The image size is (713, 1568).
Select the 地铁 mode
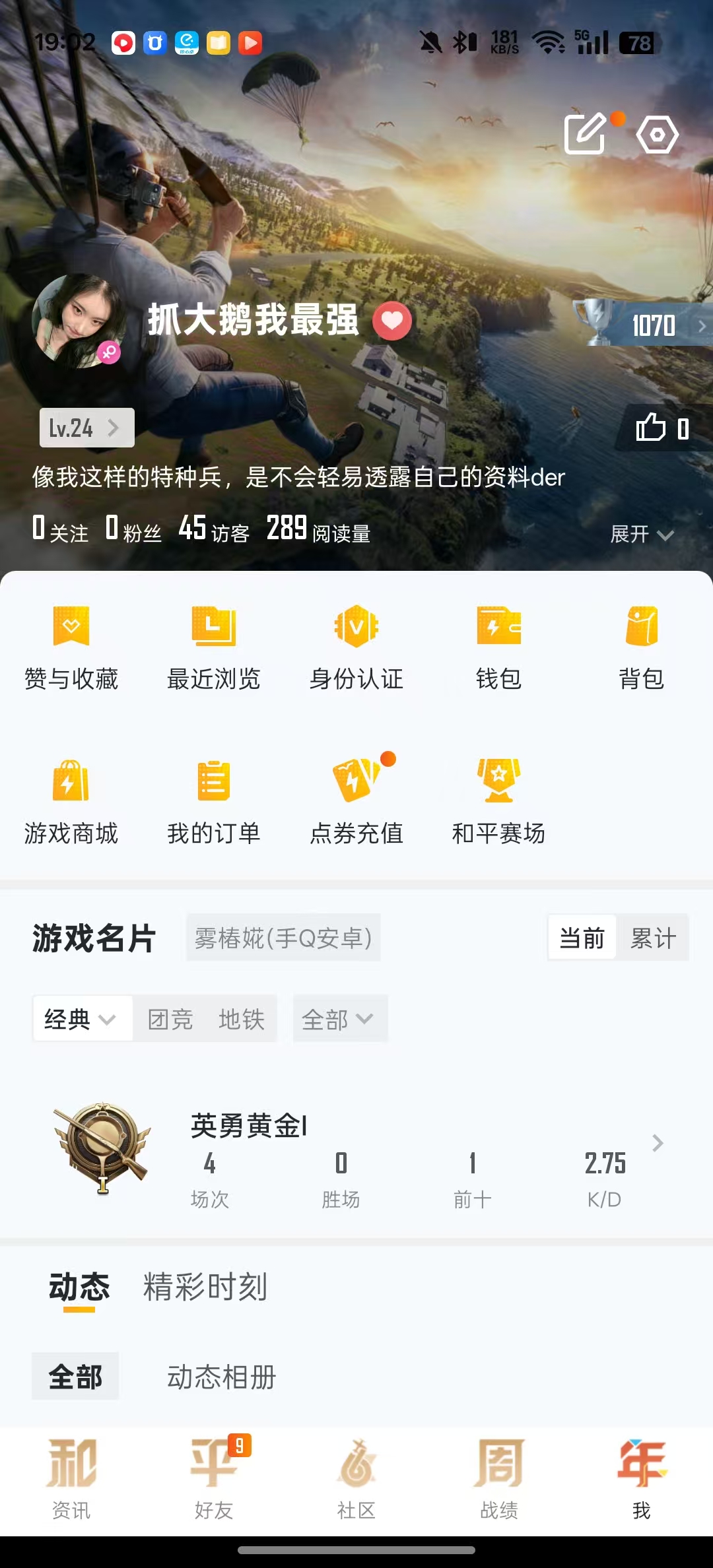coord(242,1019)
